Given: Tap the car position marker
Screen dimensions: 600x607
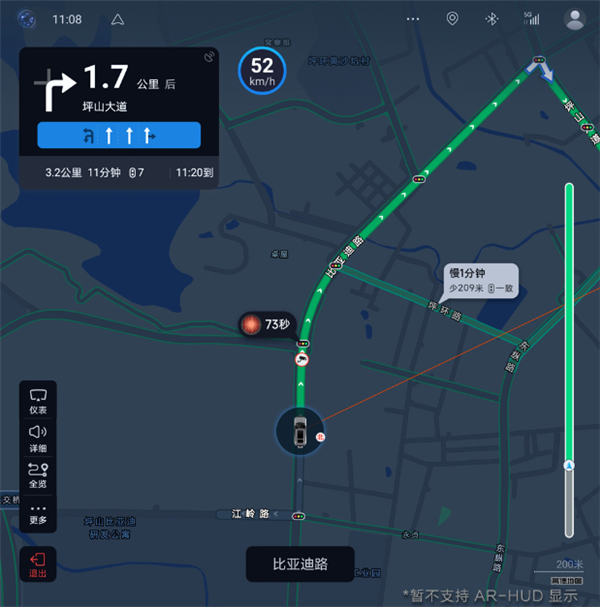Looking at the screenshot, I should point(300,432).
